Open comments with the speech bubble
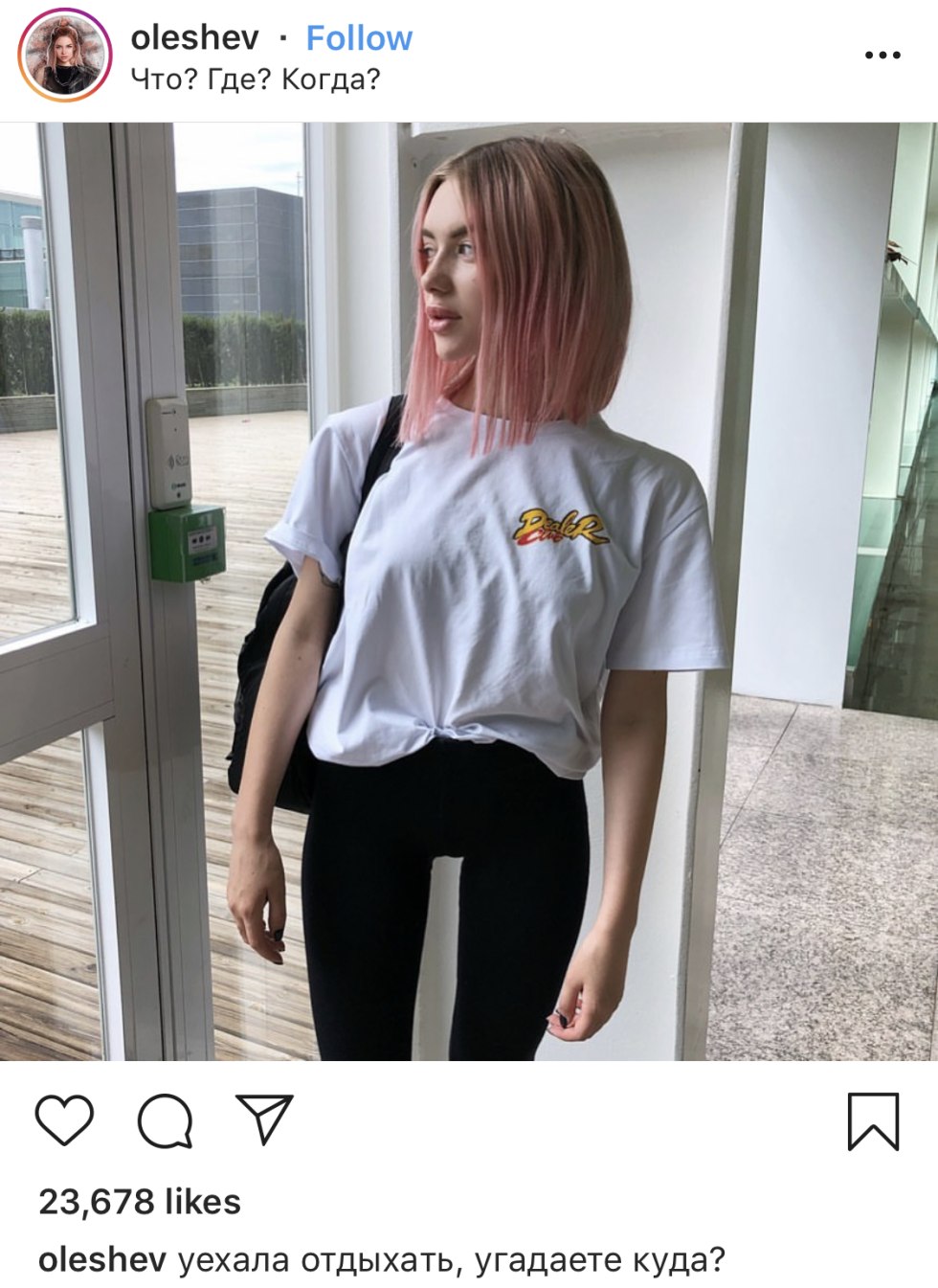Screen dimensions: 938x1288 [x=166, y=1119]
